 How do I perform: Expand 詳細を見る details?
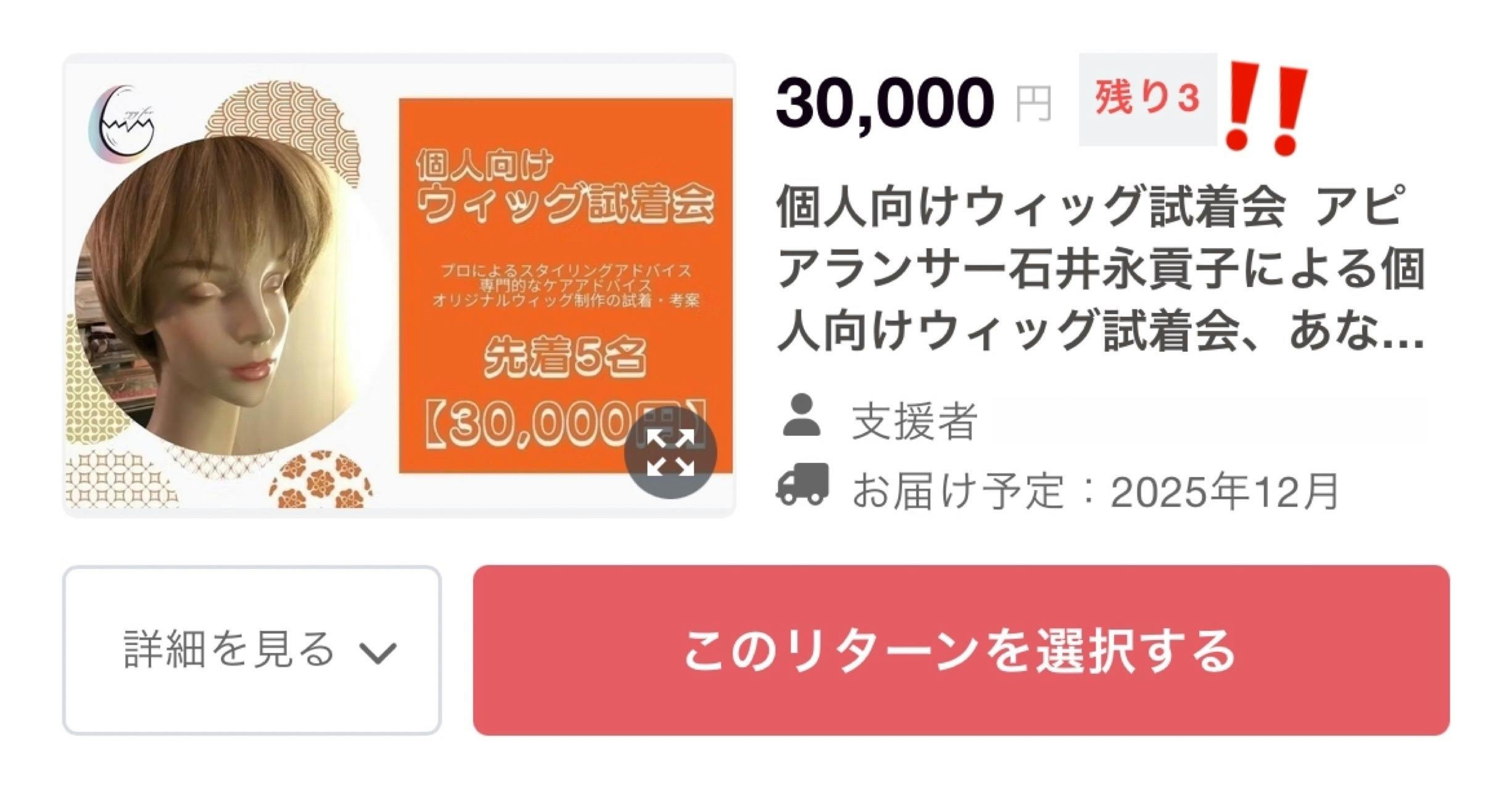coord(252,650)
